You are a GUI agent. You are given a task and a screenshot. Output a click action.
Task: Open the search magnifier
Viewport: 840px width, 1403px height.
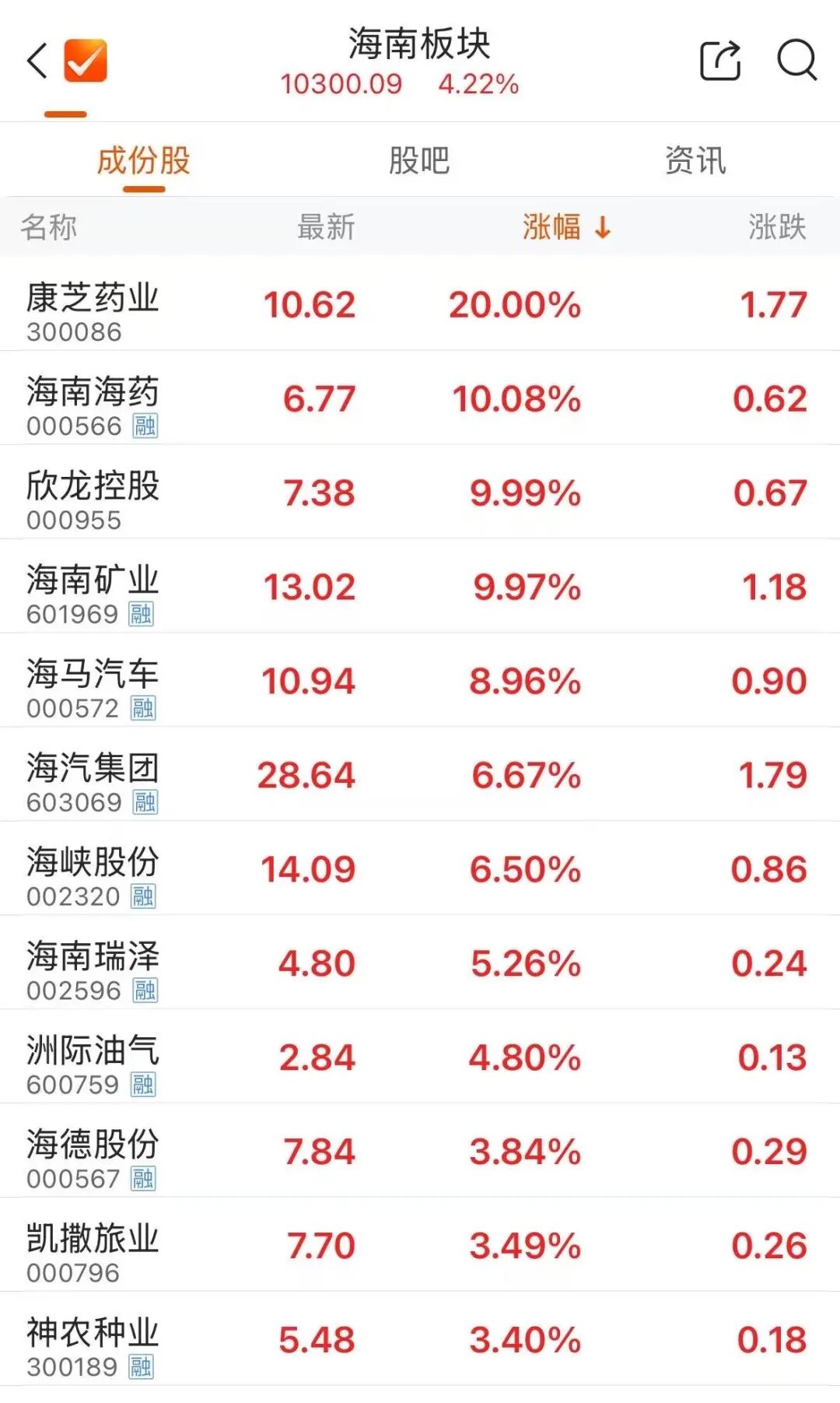[x=796, y=61]
